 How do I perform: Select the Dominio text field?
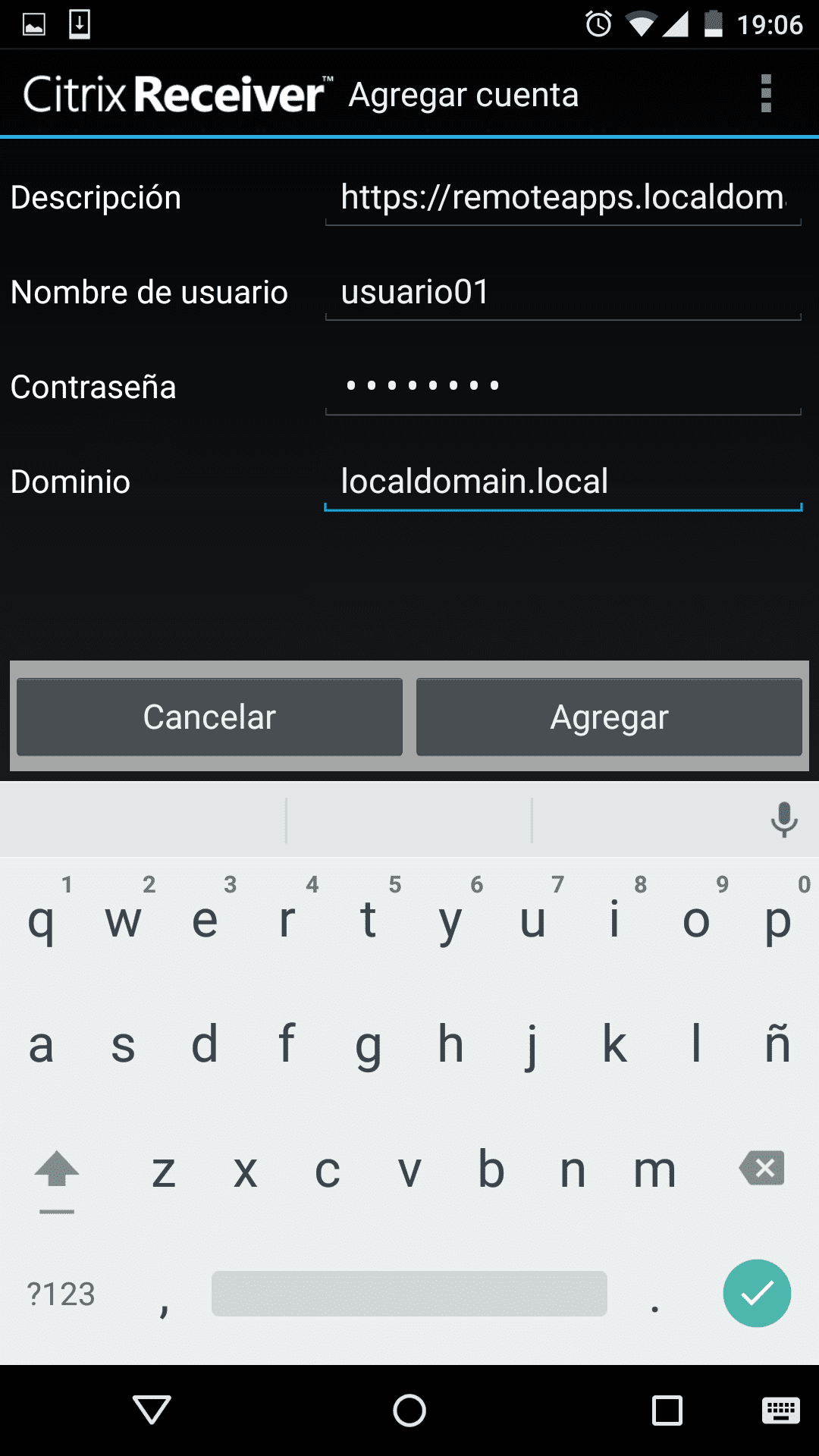563,482
